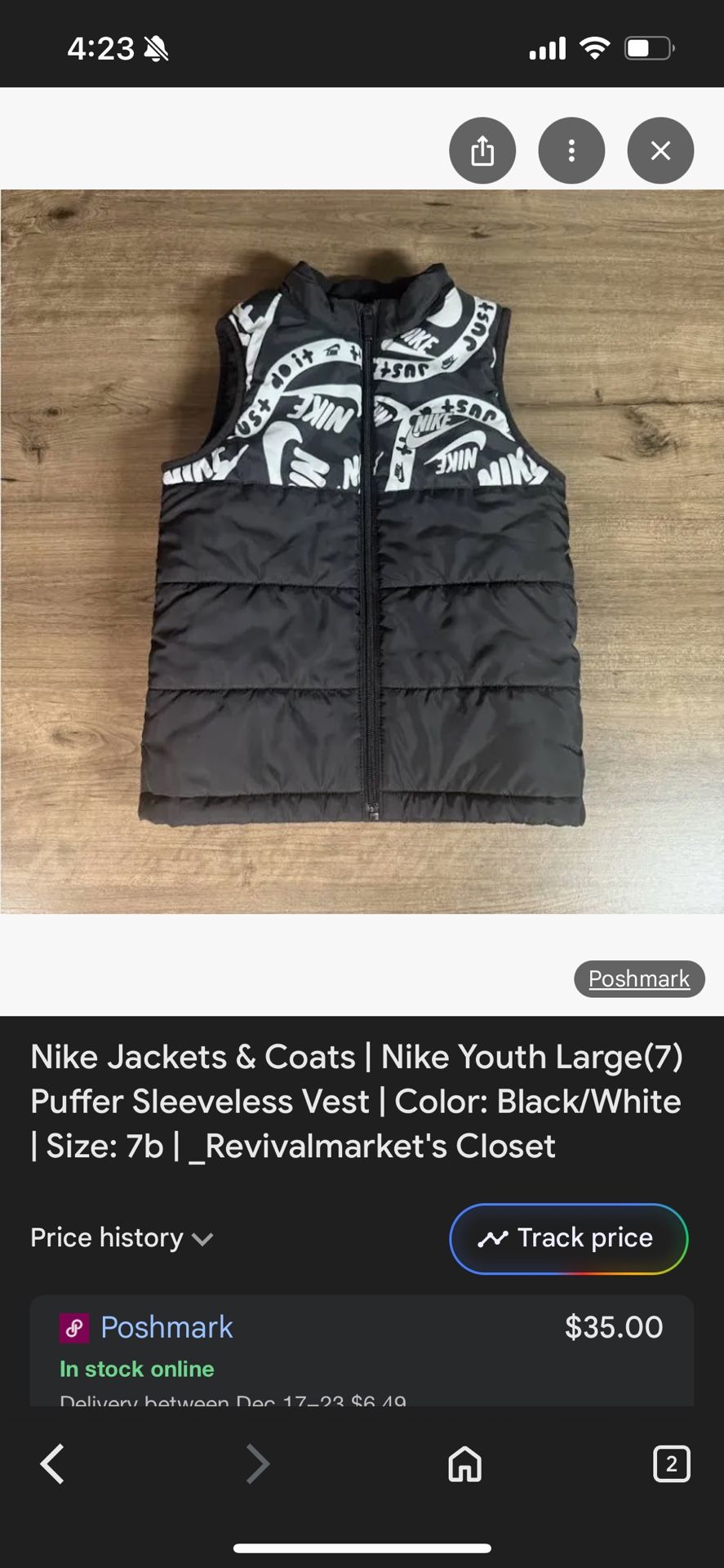Go to the browser home page
Viewport: 724px width, 1568px height.
click(x=464, y=1463)
